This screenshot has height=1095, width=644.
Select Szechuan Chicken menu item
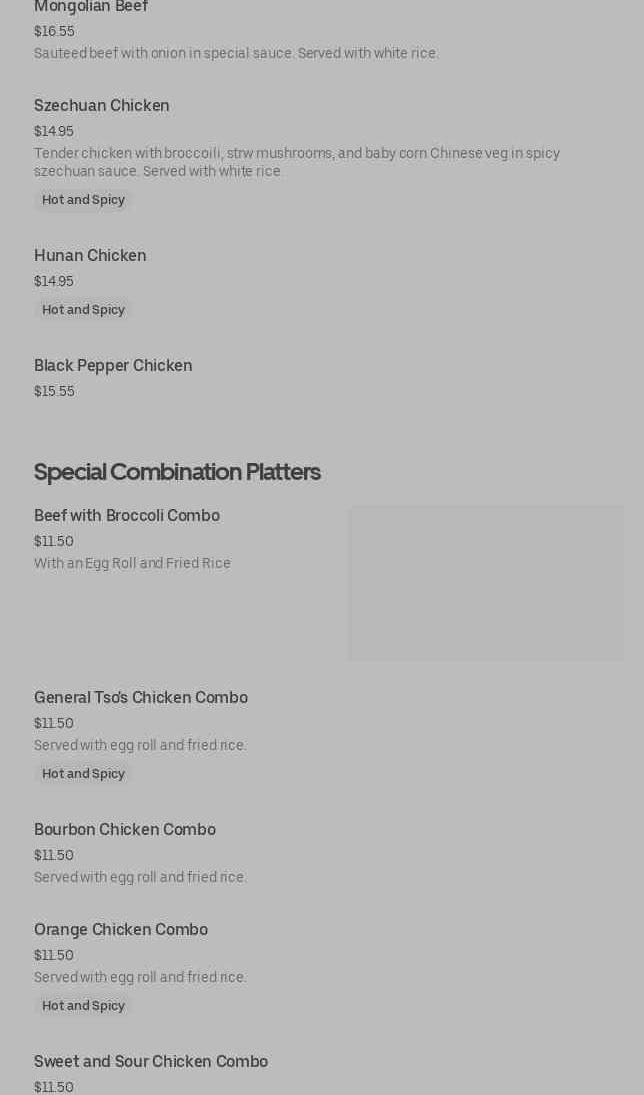(101, 105)
